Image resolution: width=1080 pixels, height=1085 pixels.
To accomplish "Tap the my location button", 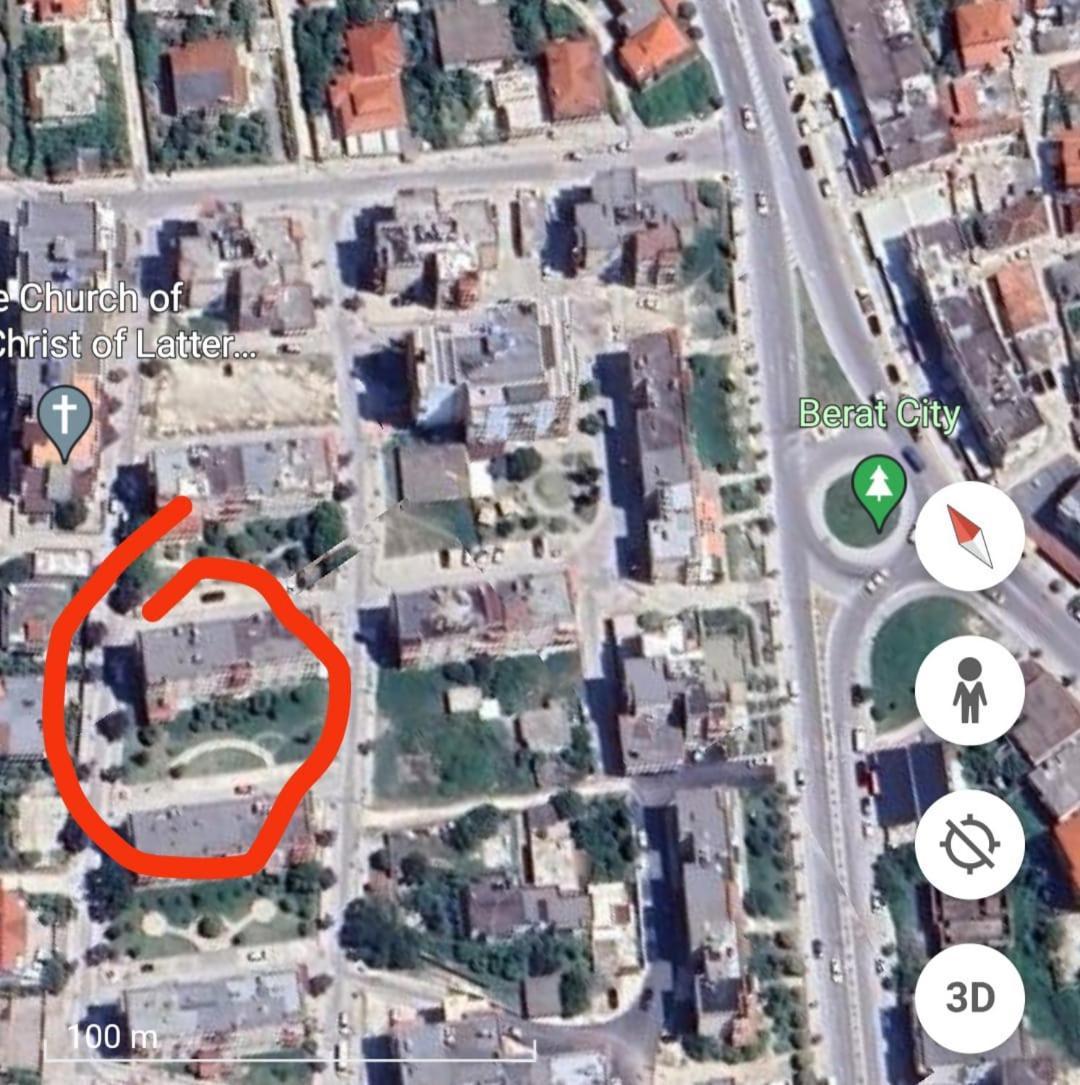I will coord(969,844).
